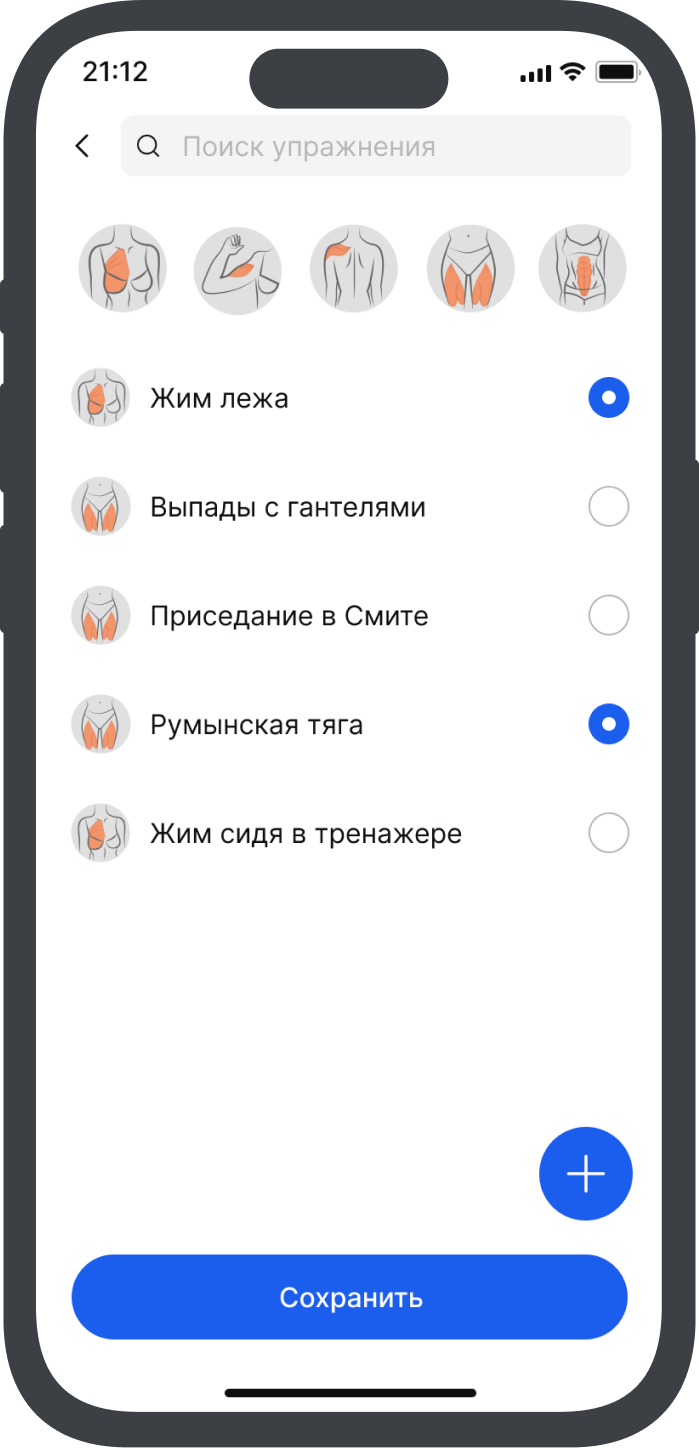Filter by leg muscle group
This screenshot has height=1448, width=699.
click(470, 268)
